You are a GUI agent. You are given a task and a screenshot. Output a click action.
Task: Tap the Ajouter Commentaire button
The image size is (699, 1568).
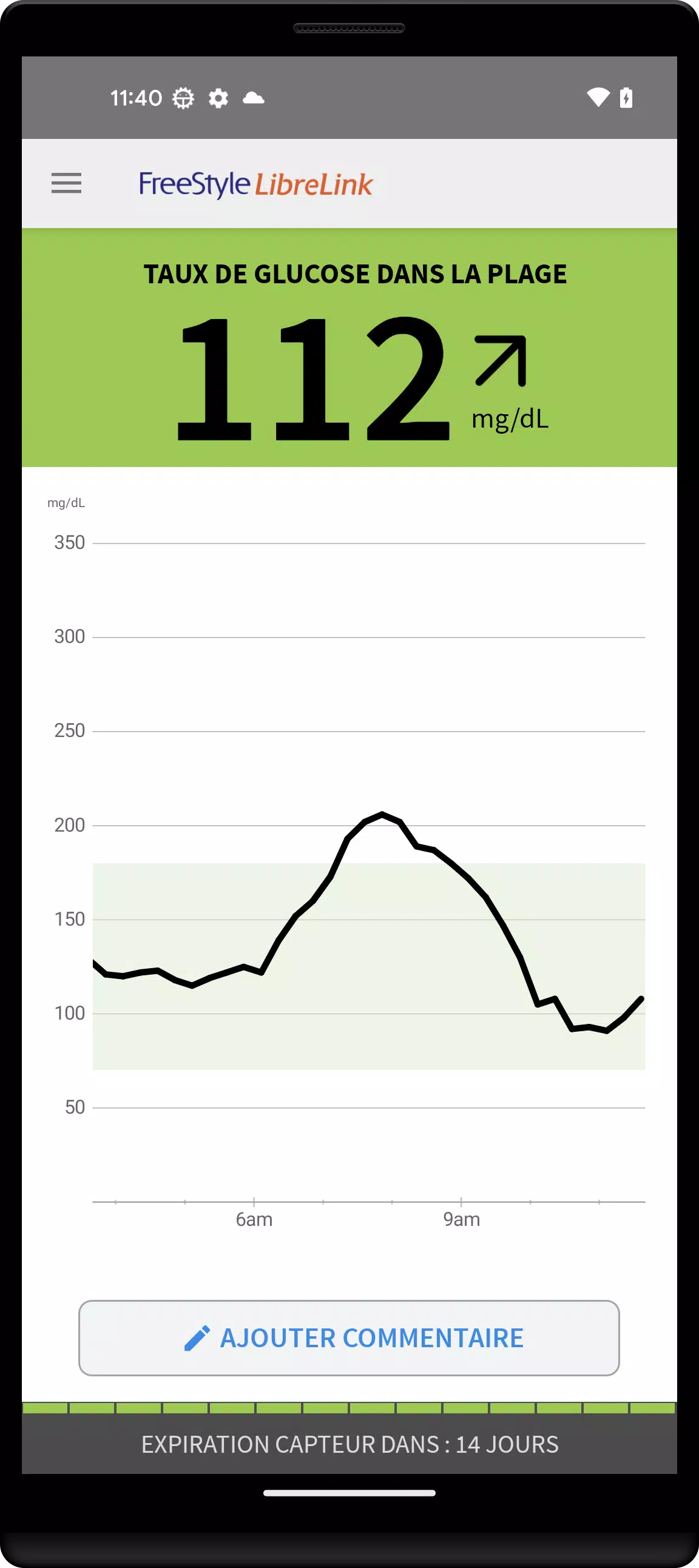[349, 1338]
